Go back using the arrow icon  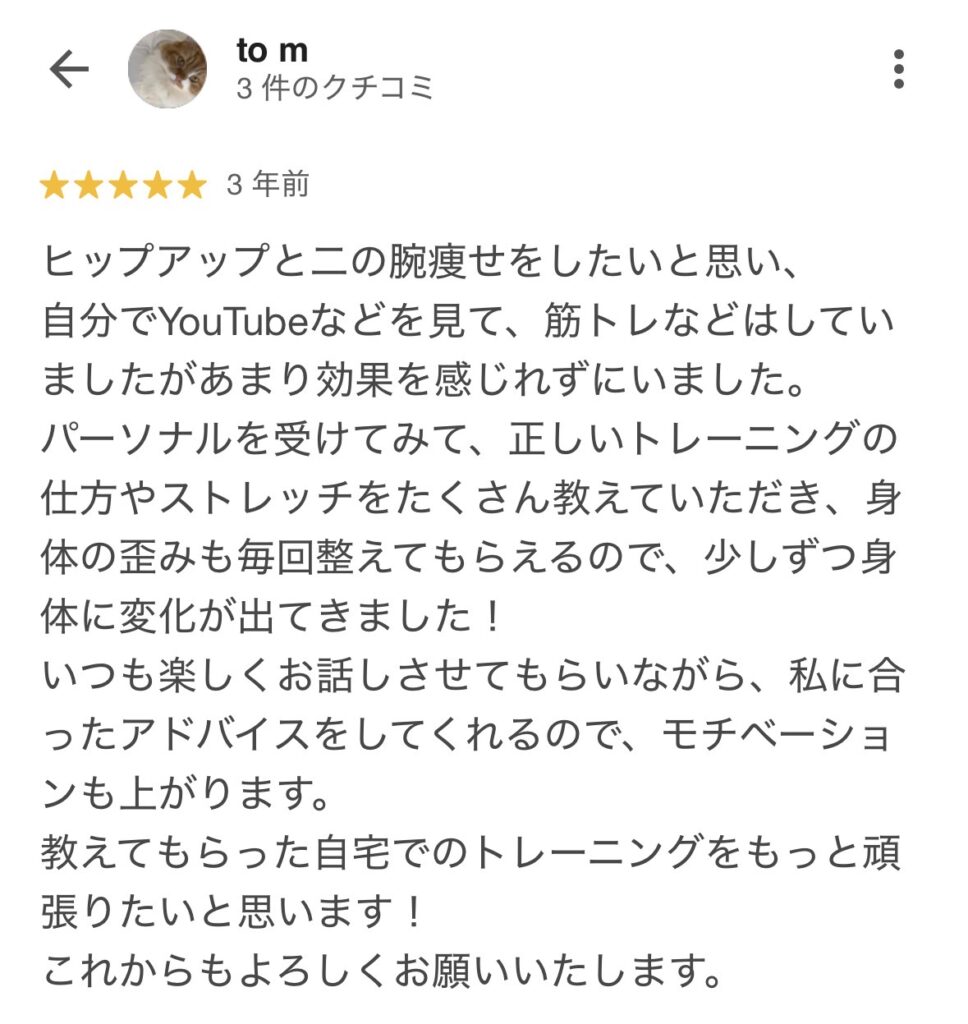69,69
